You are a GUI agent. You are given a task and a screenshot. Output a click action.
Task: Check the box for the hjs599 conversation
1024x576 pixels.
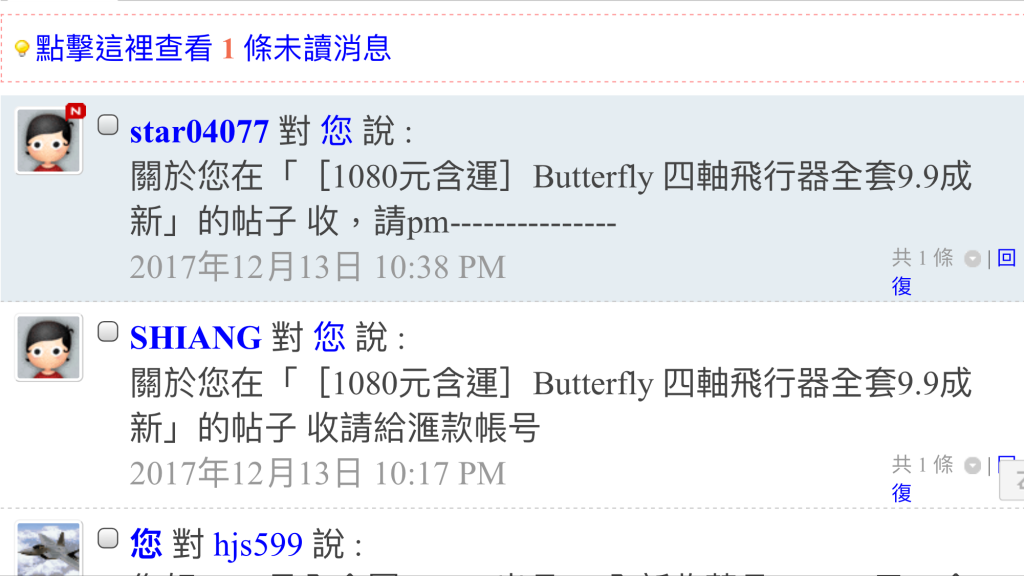click(x=107, y=539)
